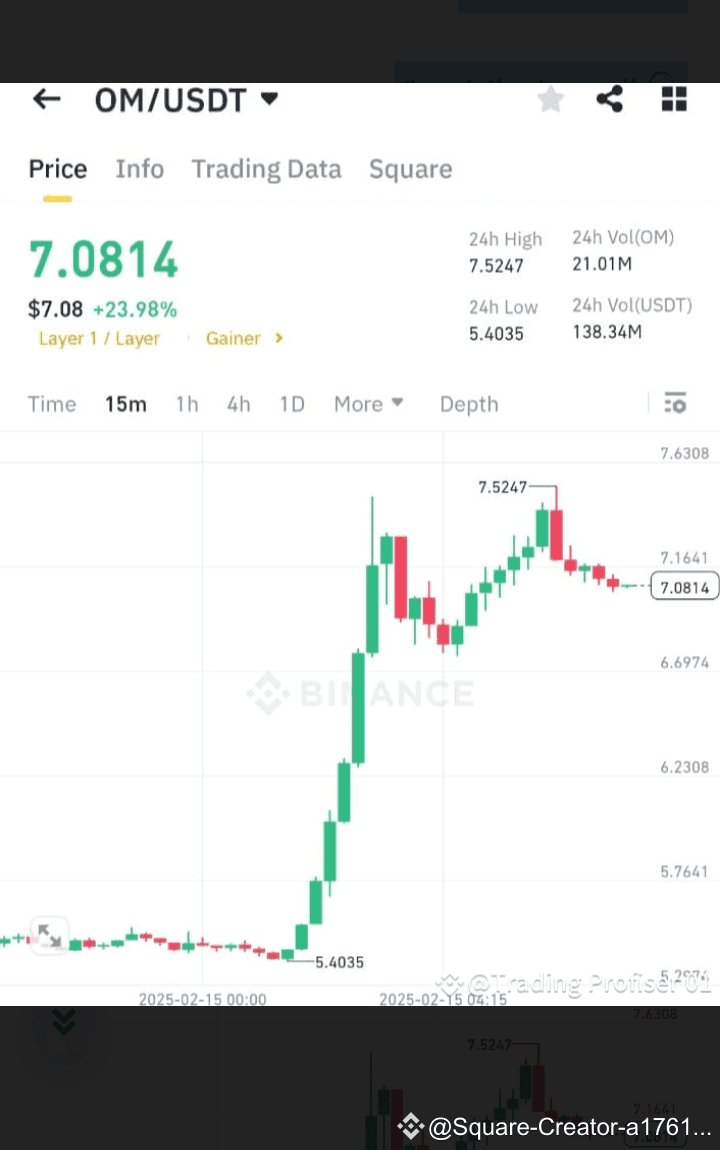Tap the chevron-down overlay icon bottom left
Screen dimensions: 720x1150
pyautogui.click(x=64, y=1022)
